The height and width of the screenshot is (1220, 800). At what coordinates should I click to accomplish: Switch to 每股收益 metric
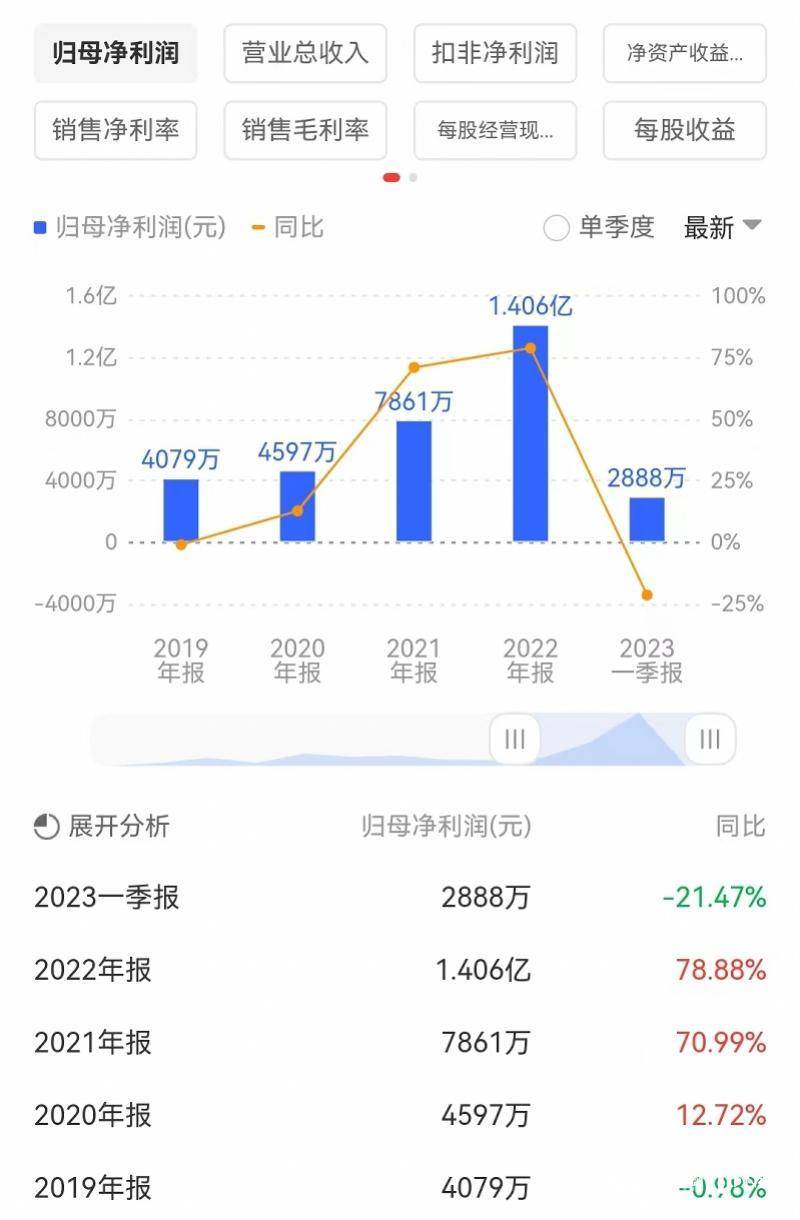685,129
